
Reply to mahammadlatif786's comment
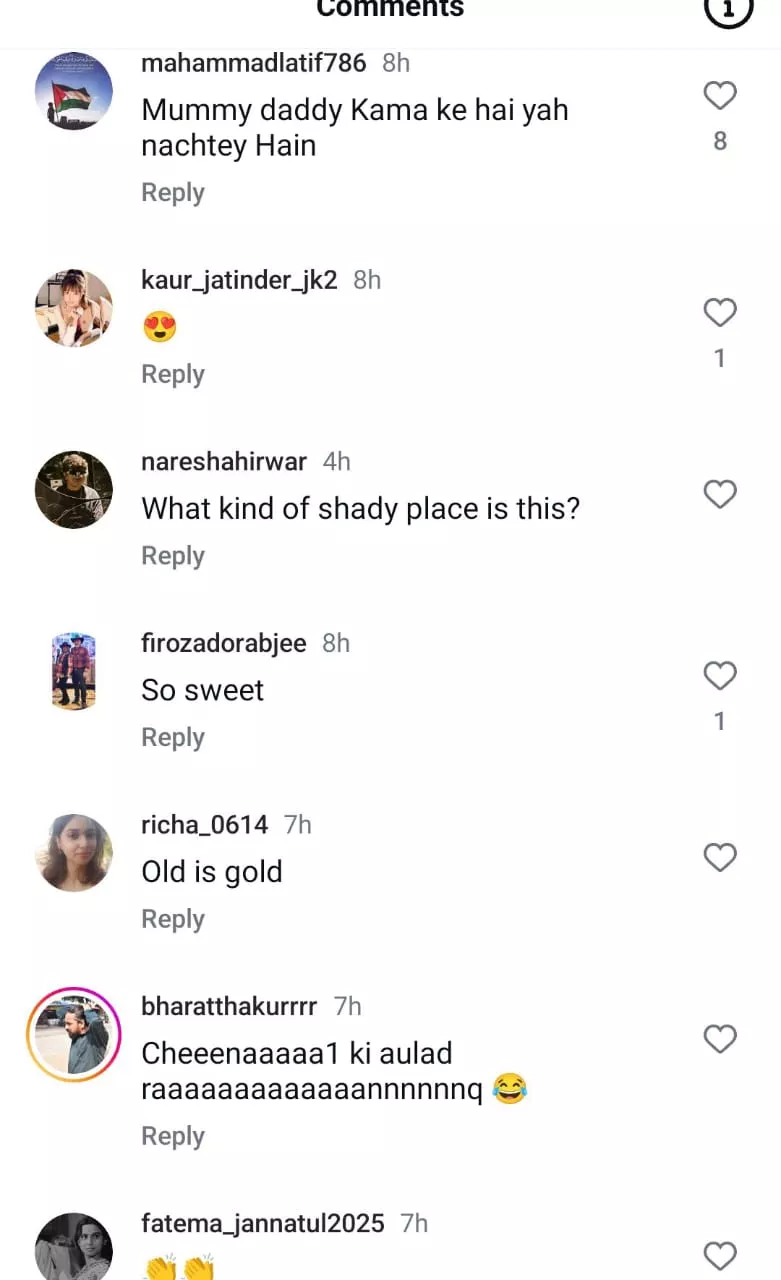coord(173,193)
